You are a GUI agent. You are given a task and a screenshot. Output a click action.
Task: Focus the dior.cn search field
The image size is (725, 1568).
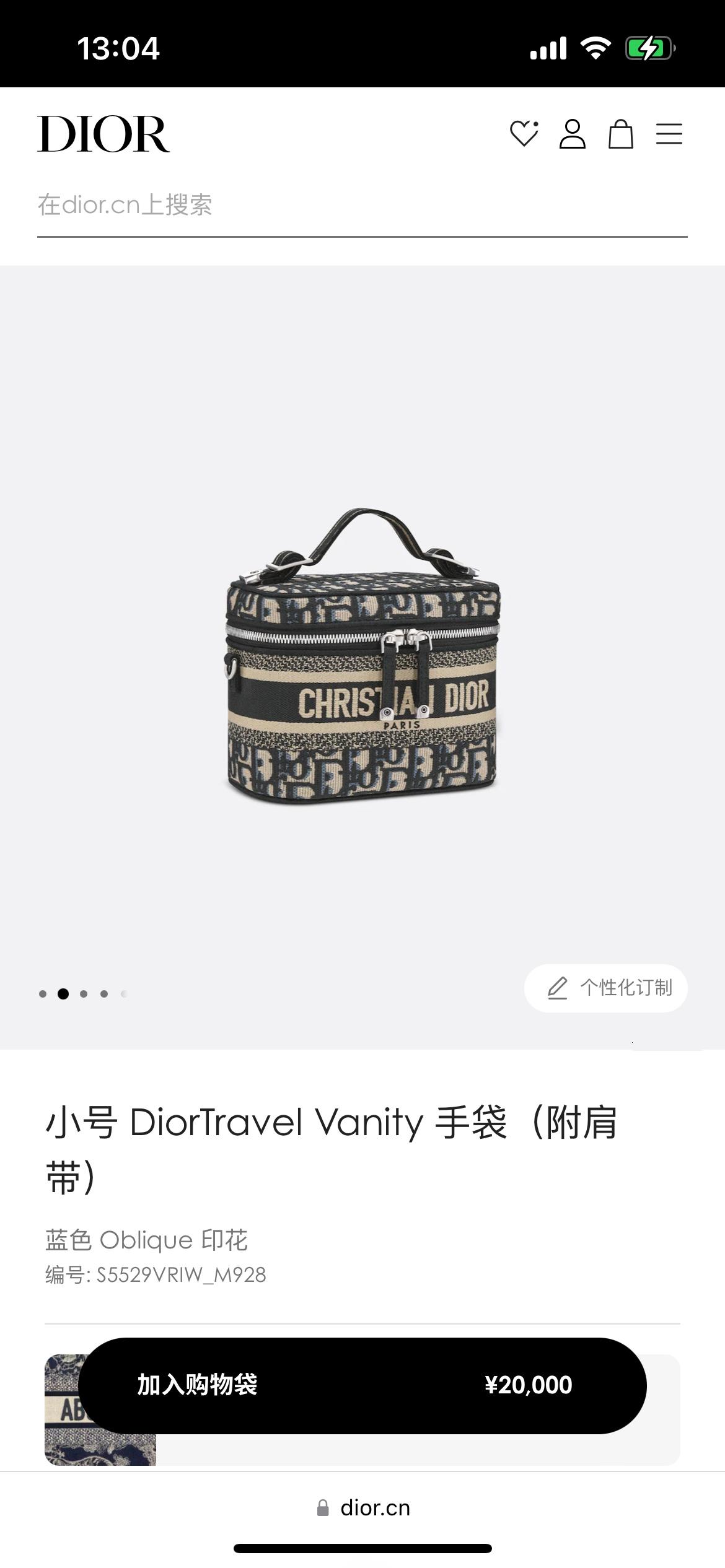[x=362, y=206]
